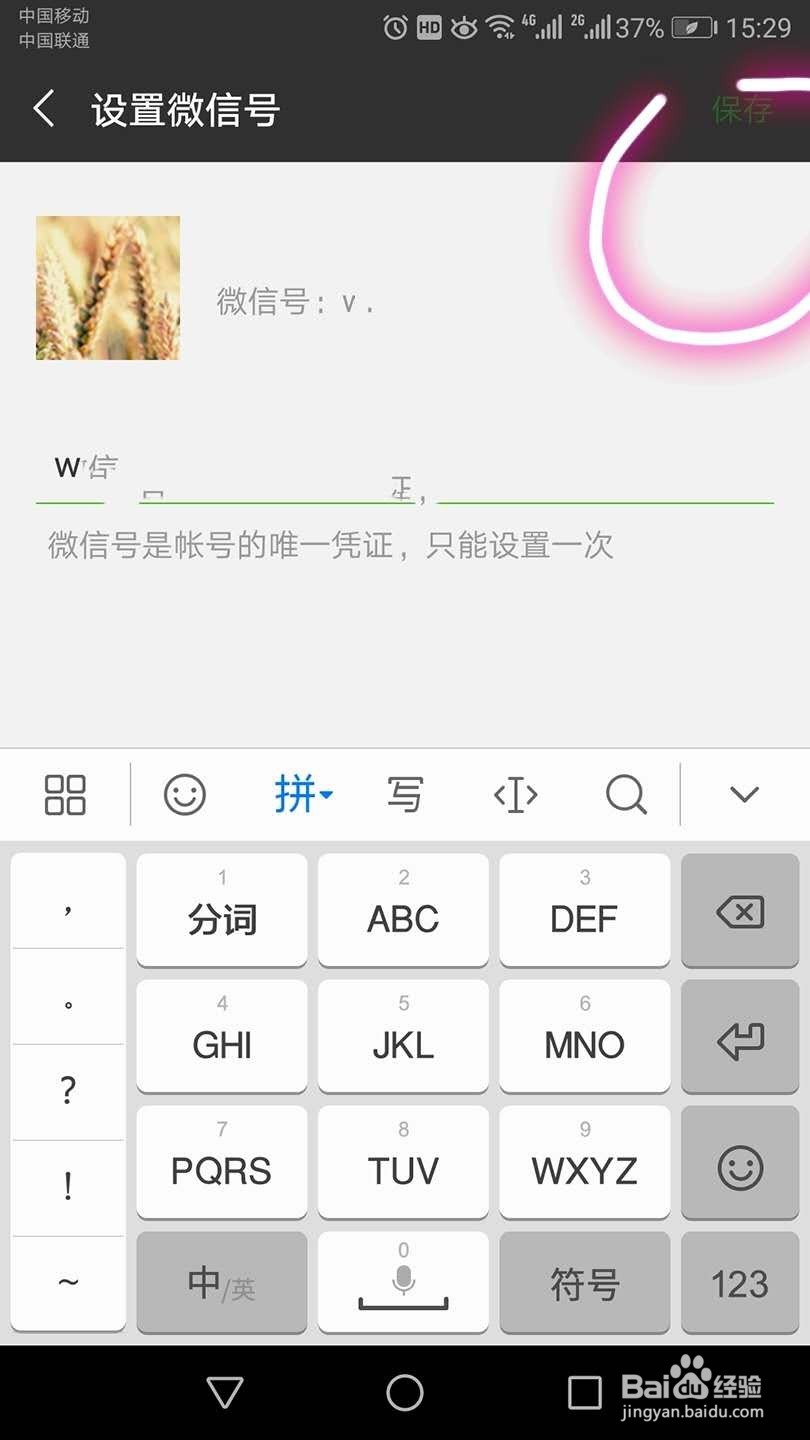This screenshot has height=1440, width=810.
Task: Toggle Chinese/English with the 中/英 key
Action: (x=221, y=1281)
